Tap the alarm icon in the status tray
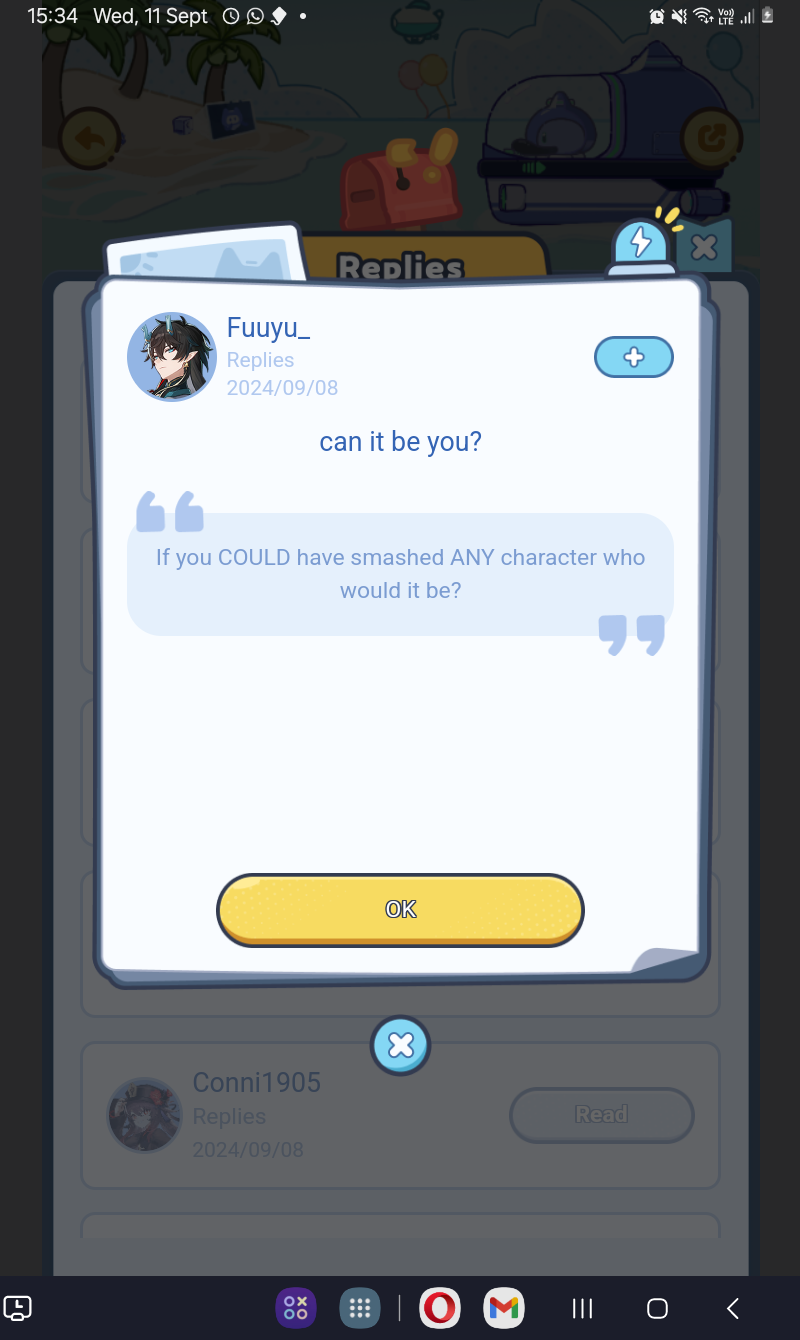Screen dimensions: 800x1340 pyautogui.click(x=655, y=16)
